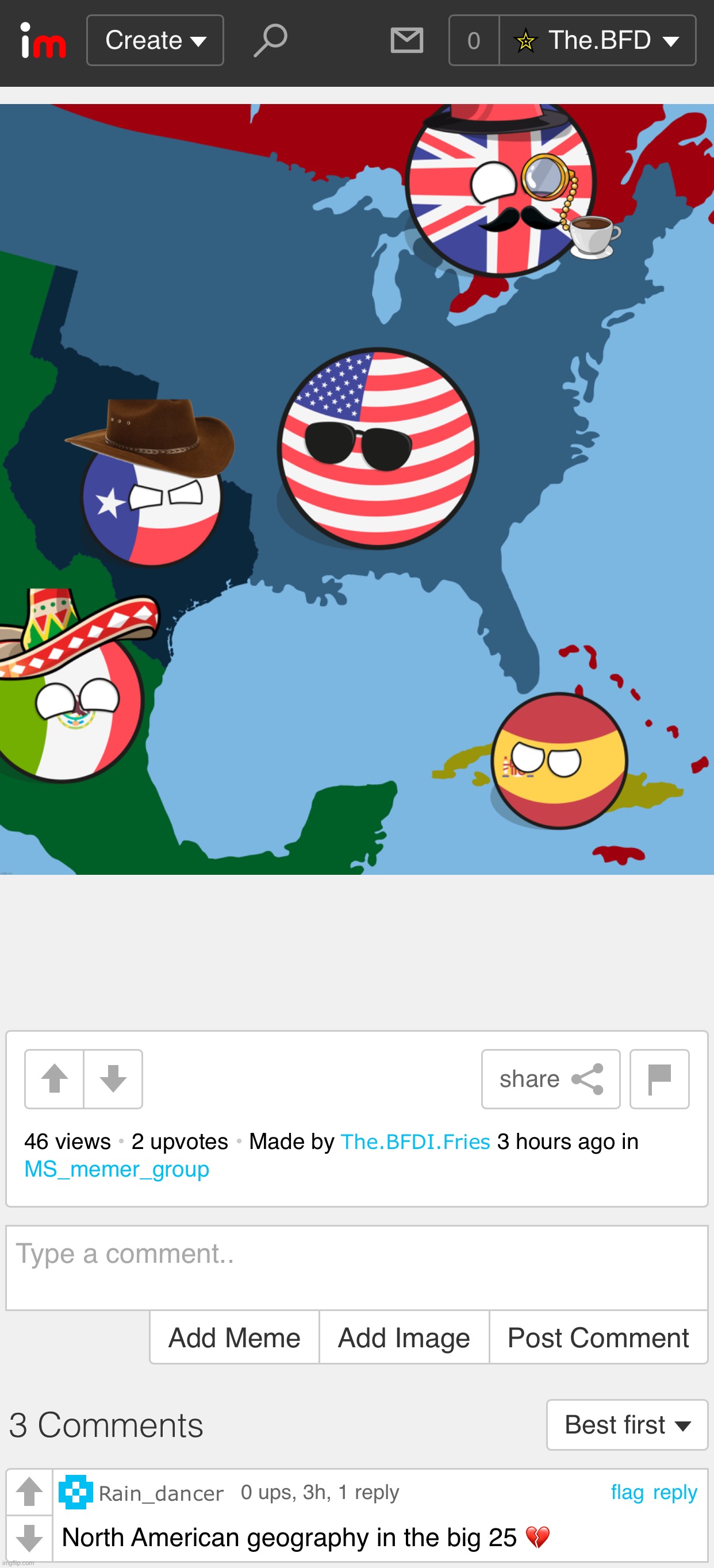714x1568 pixels.
Task: Tap Add Image button
Action: click(404, 1338)
